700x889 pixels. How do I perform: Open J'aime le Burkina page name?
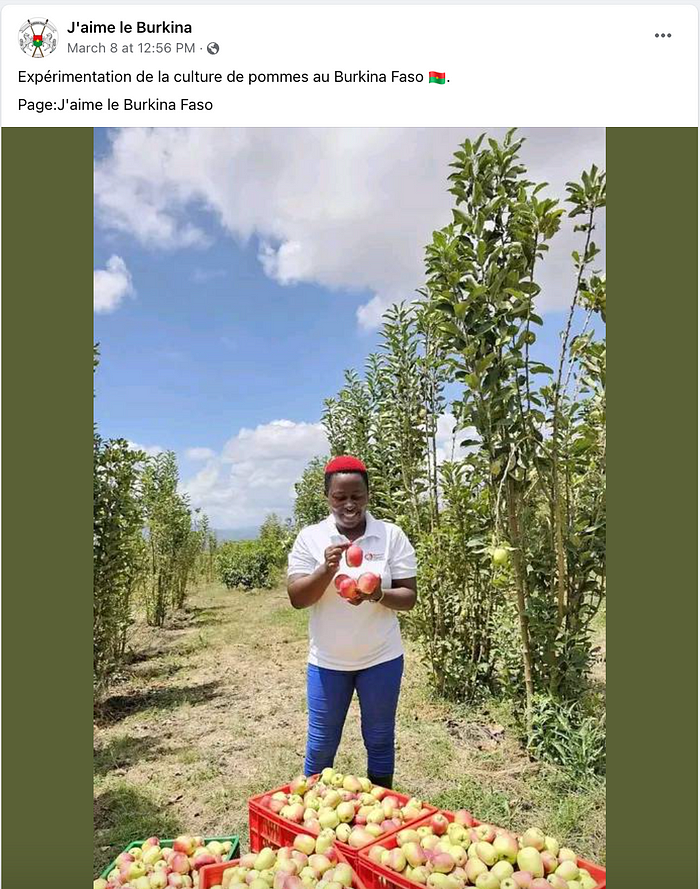click(129, 27)
